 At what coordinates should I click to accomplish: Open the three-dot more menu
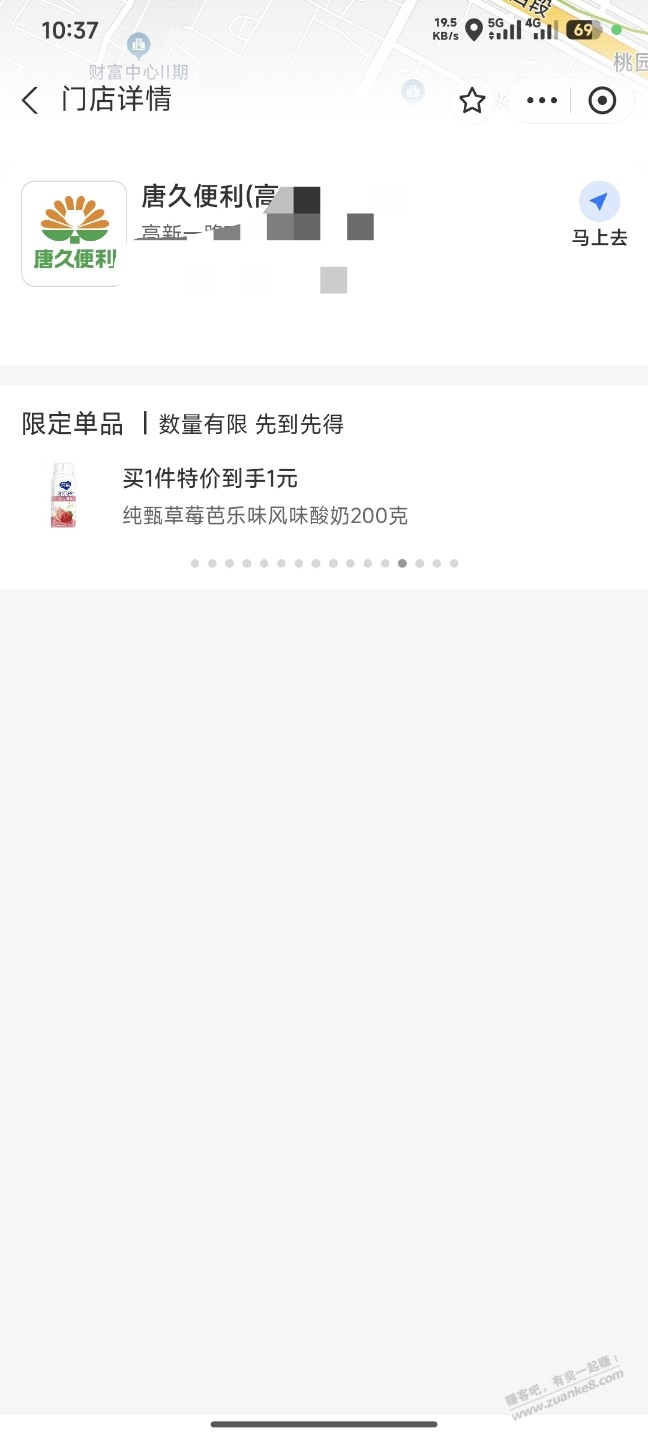tap(542, 100)
